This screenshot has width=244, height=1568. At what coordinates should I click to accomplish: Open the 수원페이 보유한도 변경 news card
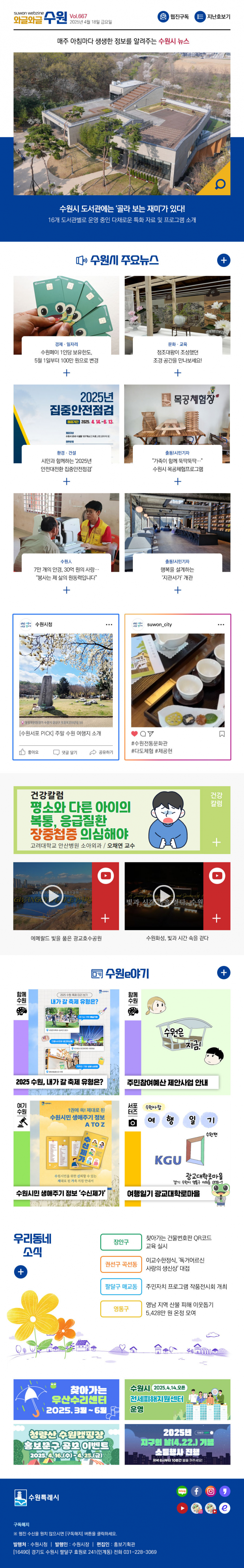(66, 326)
